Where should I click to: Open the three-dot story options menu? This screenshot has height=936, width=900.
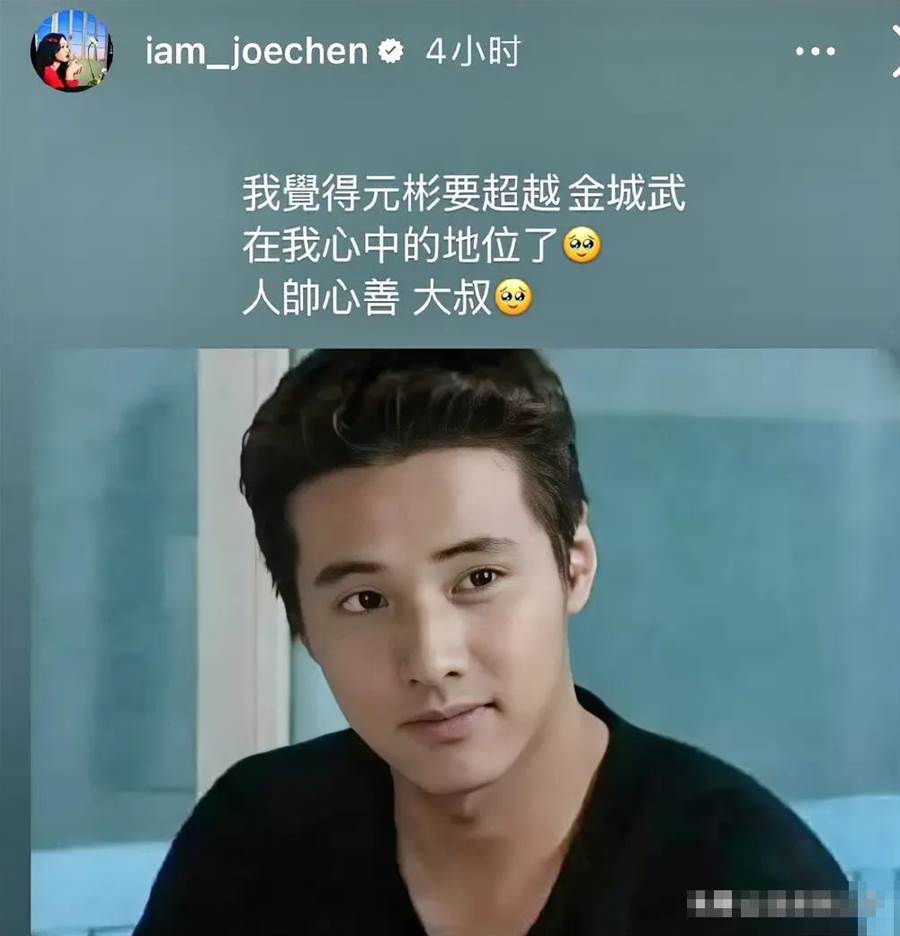815,52
